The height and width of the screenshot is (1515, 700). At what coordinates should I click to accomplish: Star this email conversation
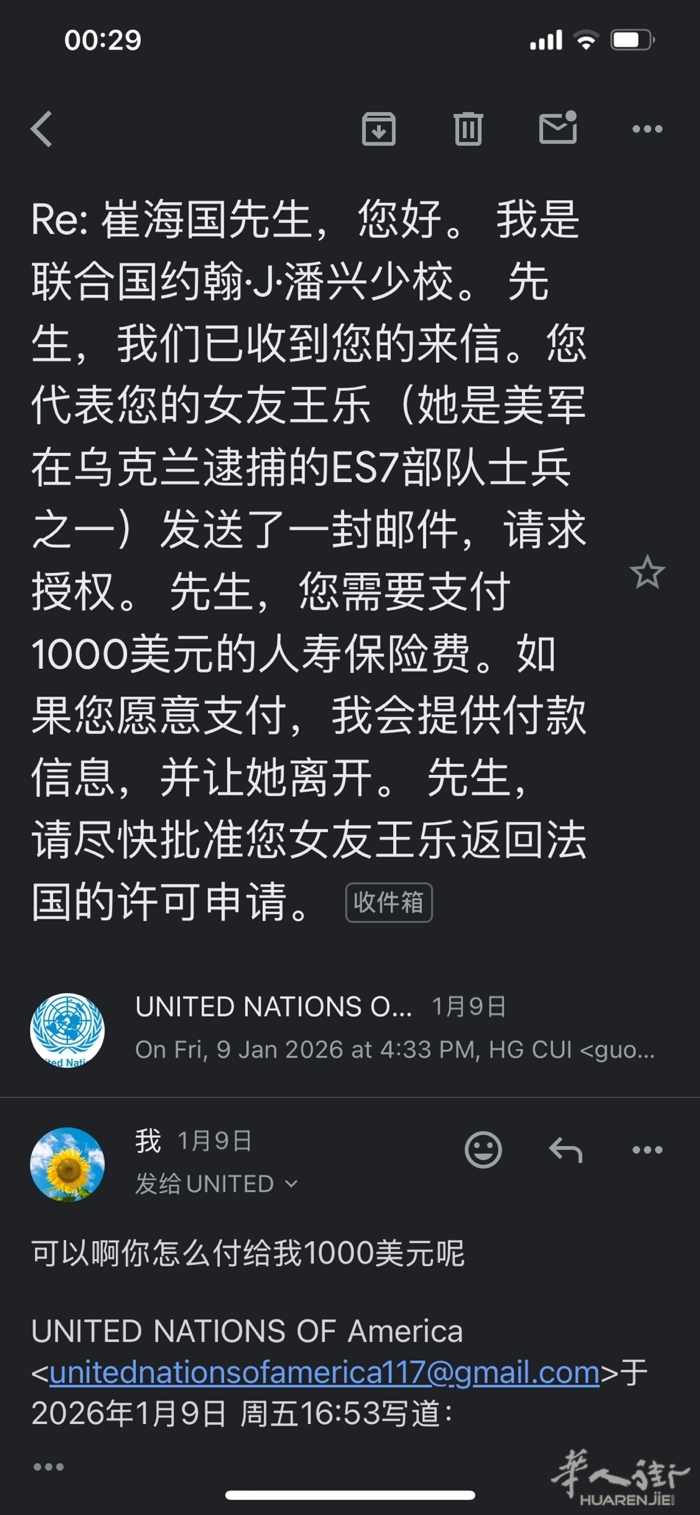(x=647, y=573)
